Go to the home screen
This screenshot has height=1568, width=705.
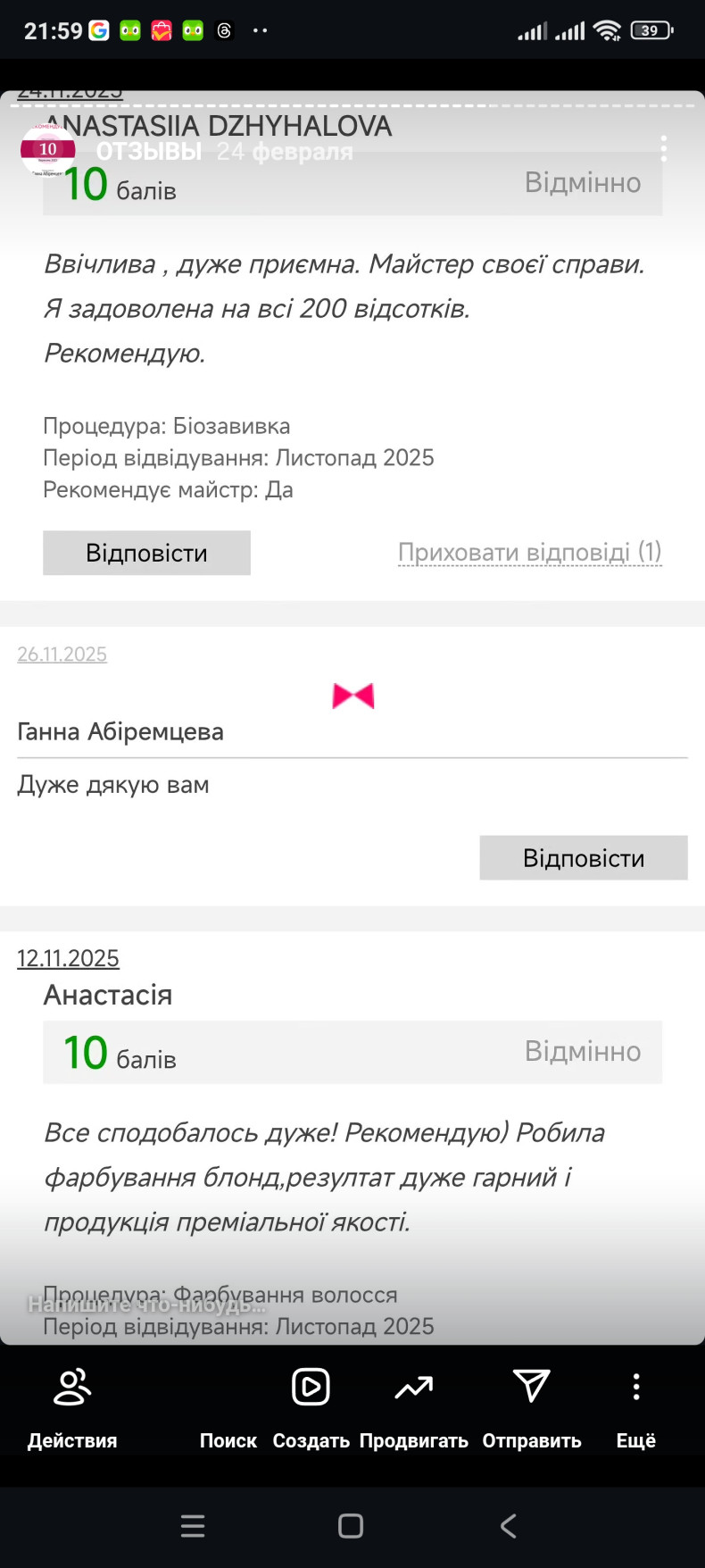click(x=351, y=1525)
